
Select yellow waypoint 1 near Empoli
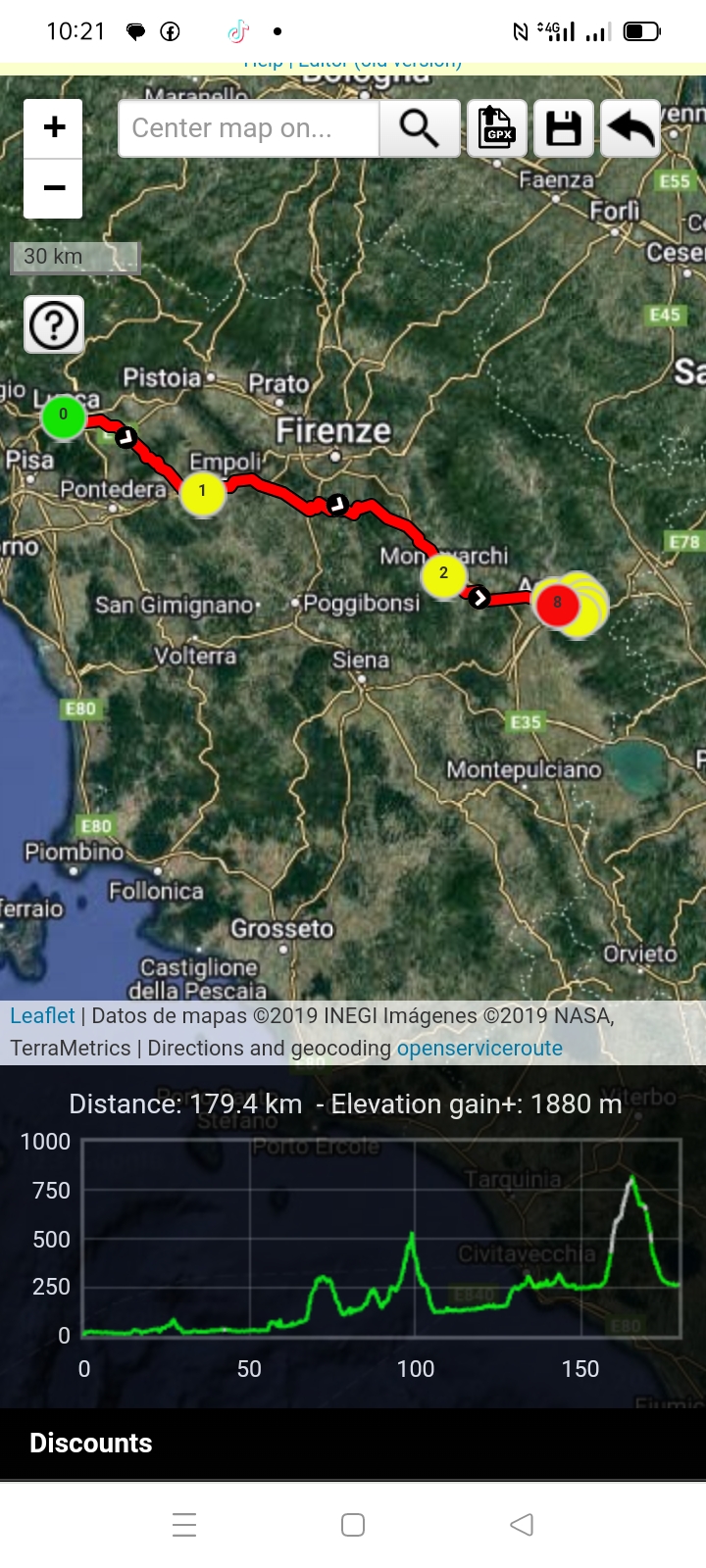pyautogui.click(x=202, y=492)
